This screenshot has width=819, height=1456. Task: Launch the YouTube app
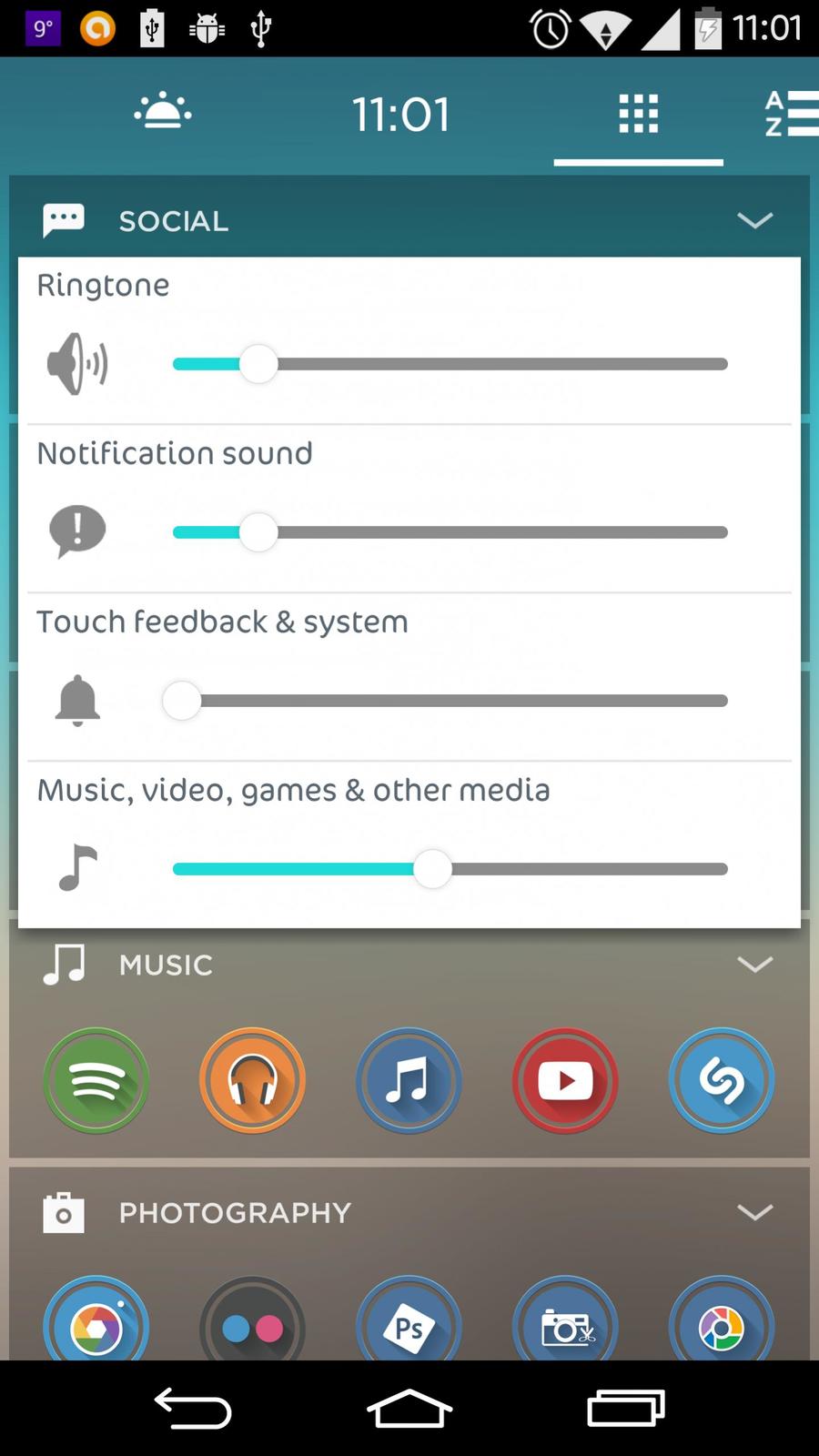pyautogui.click(x=565, y=1080)
